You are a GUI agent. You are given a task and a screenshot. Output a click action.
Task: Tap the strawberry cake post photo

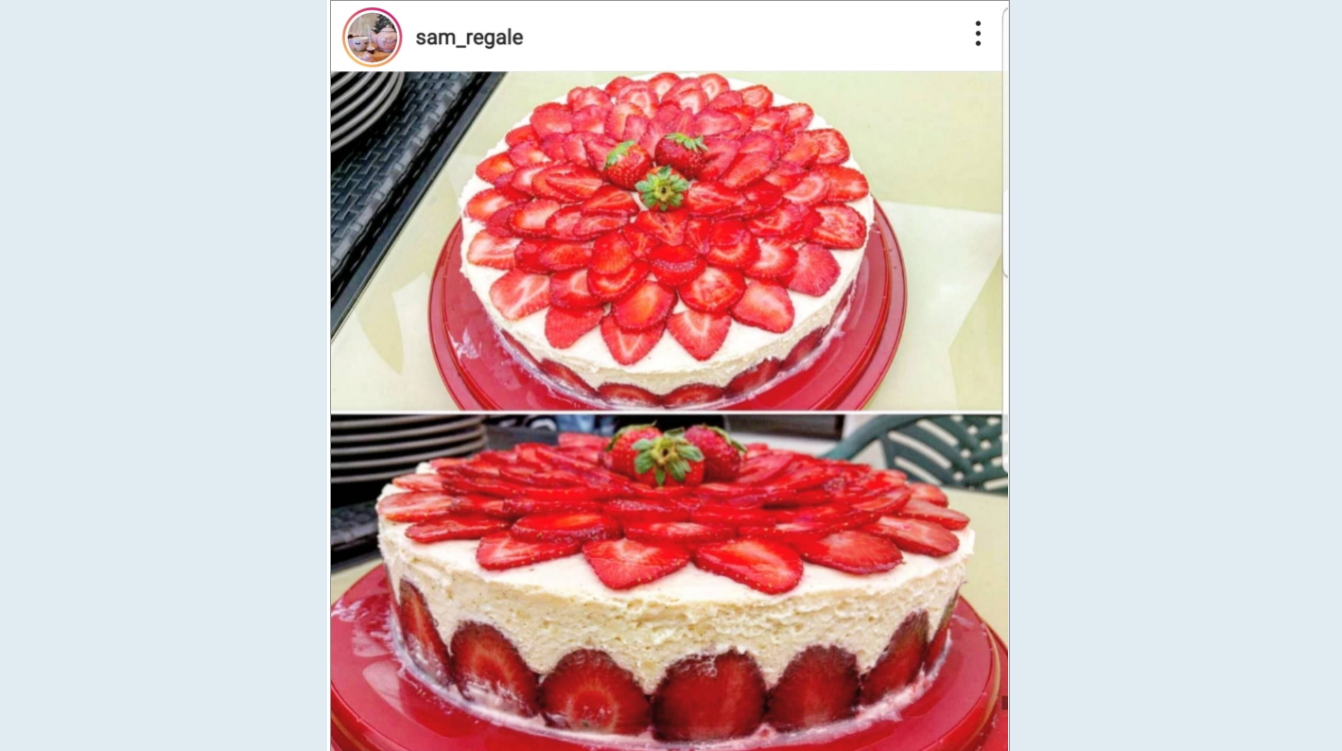click(x=667, y=410)
